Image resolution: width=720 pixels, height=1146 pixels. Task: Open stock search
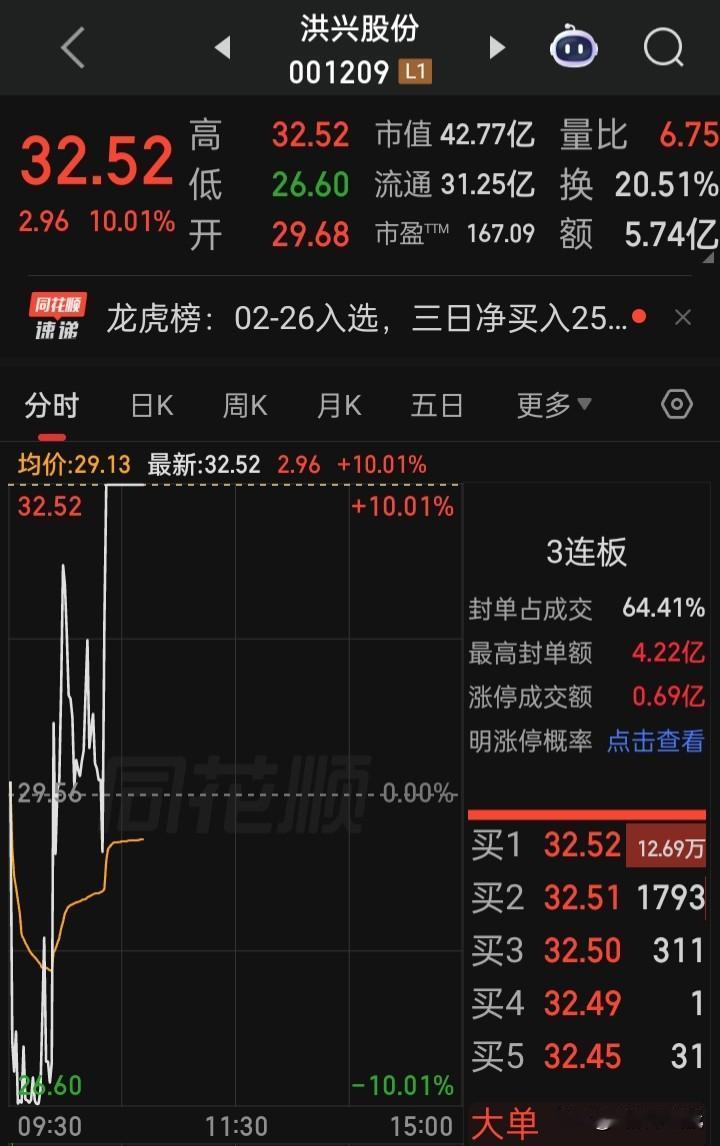click(663, 47)
